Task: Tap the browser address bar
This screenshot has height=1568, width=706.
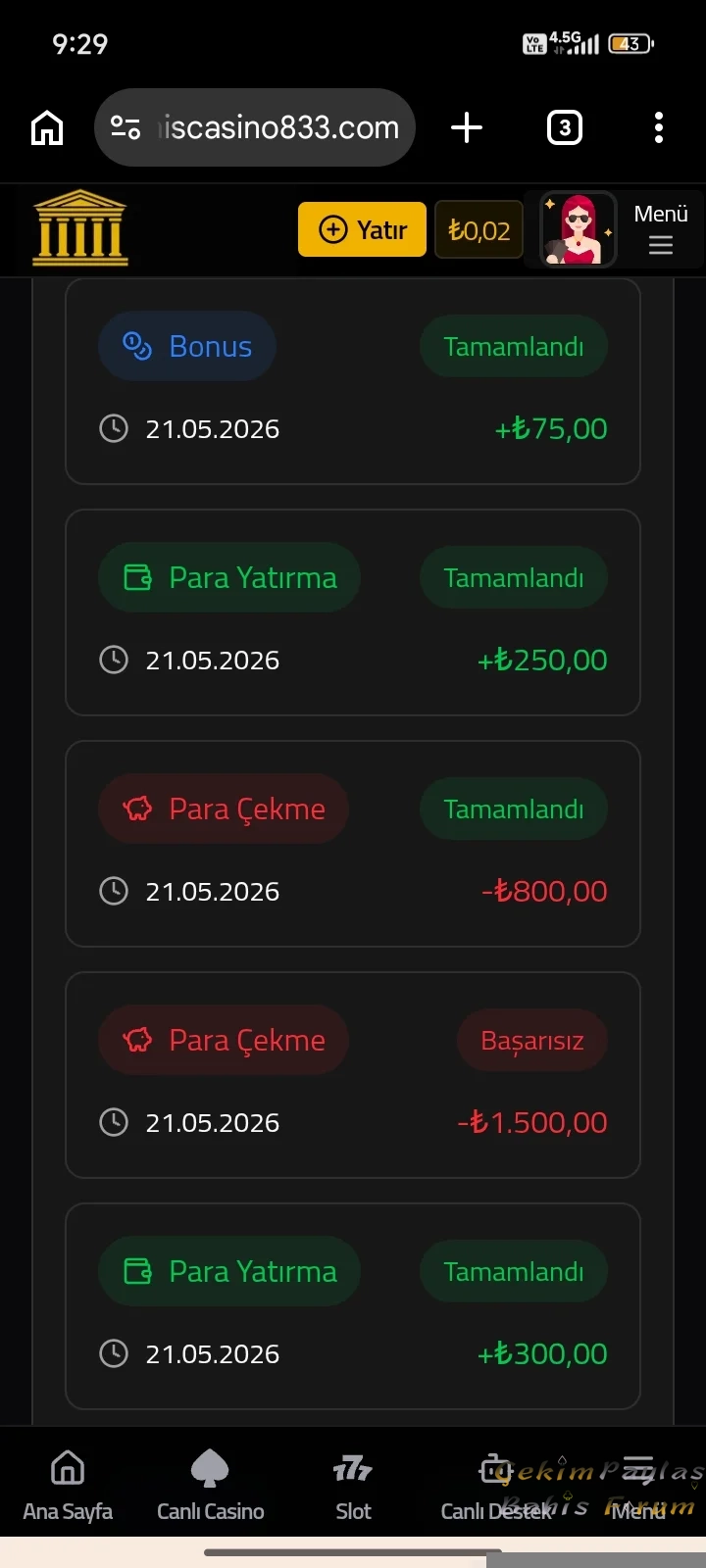Action: pos(255,127)
